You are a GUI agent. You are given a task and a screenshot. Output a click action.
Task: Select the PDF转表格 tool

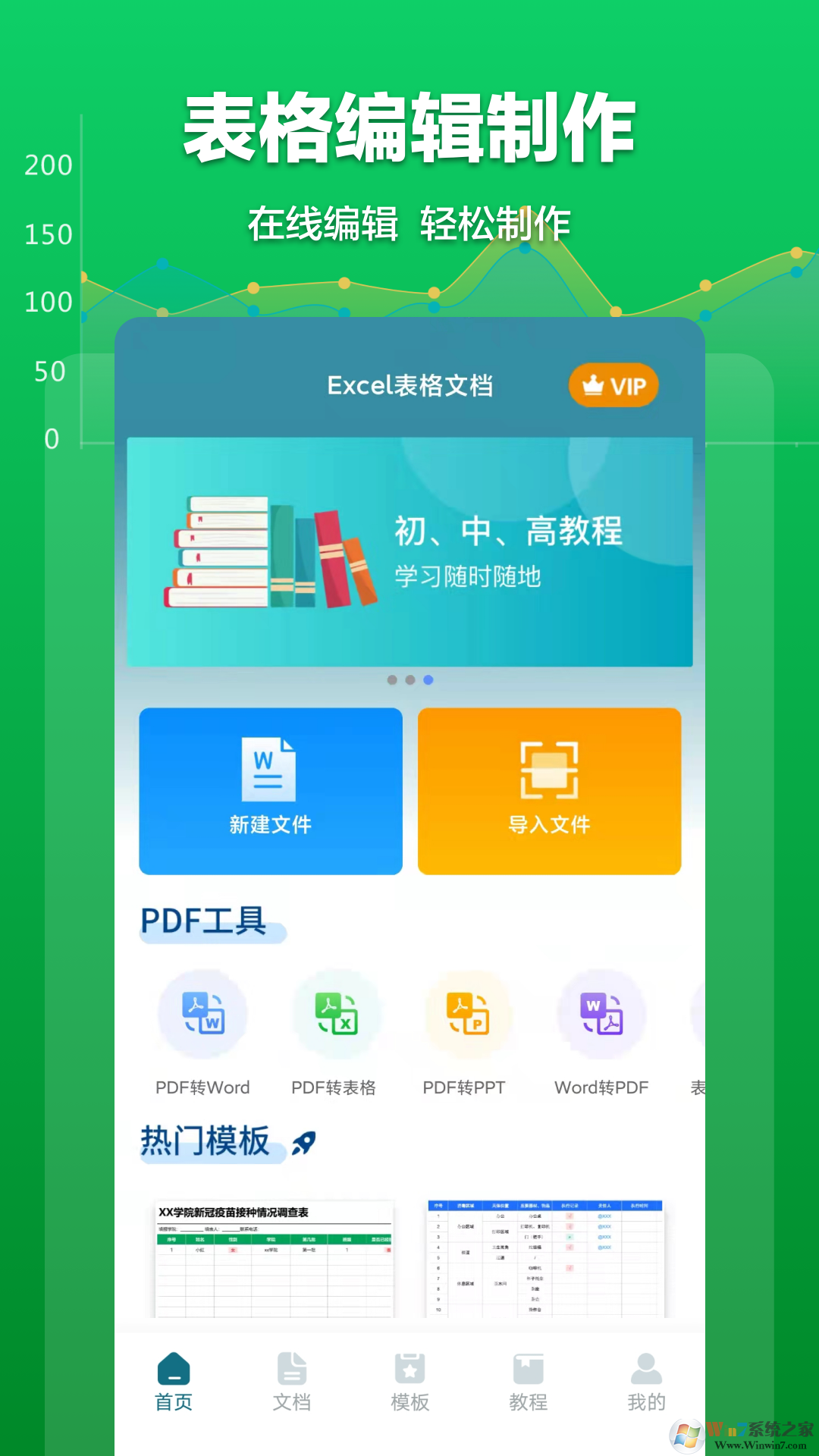tap(336, 1016)
